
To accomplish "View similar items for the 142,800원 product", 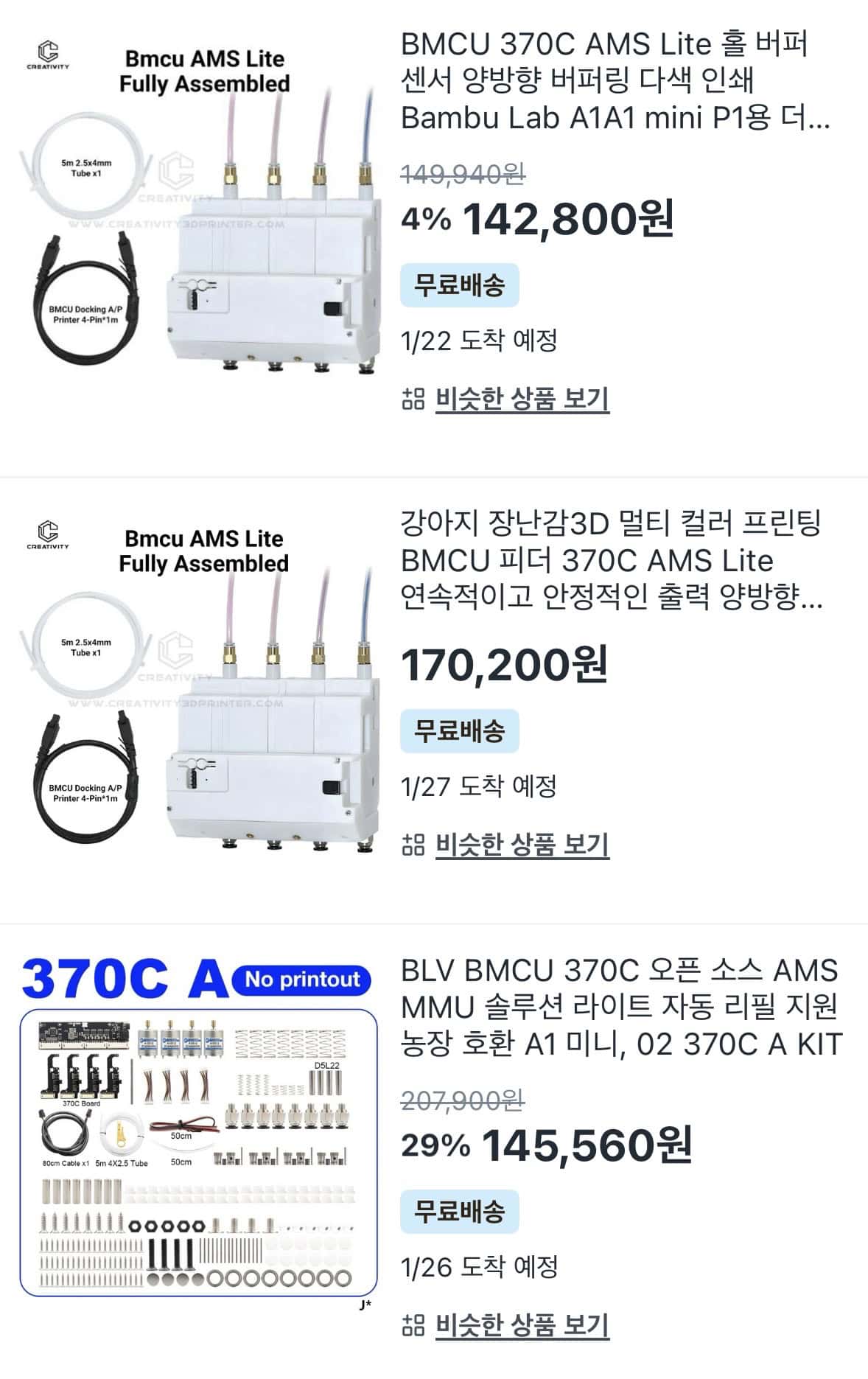I will pyautogui.click(x=522, y=399).
